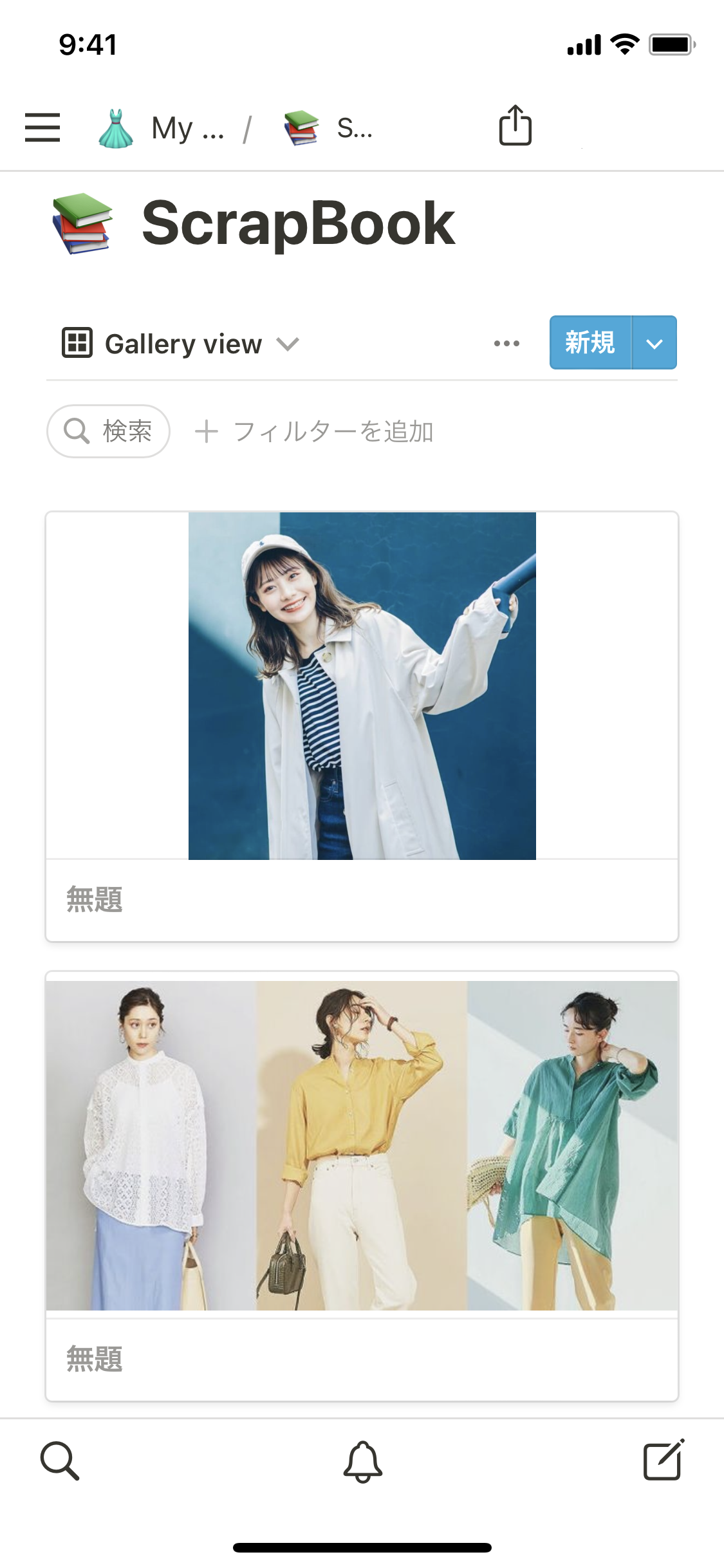Share this ScrapBook page

(515, 126)
